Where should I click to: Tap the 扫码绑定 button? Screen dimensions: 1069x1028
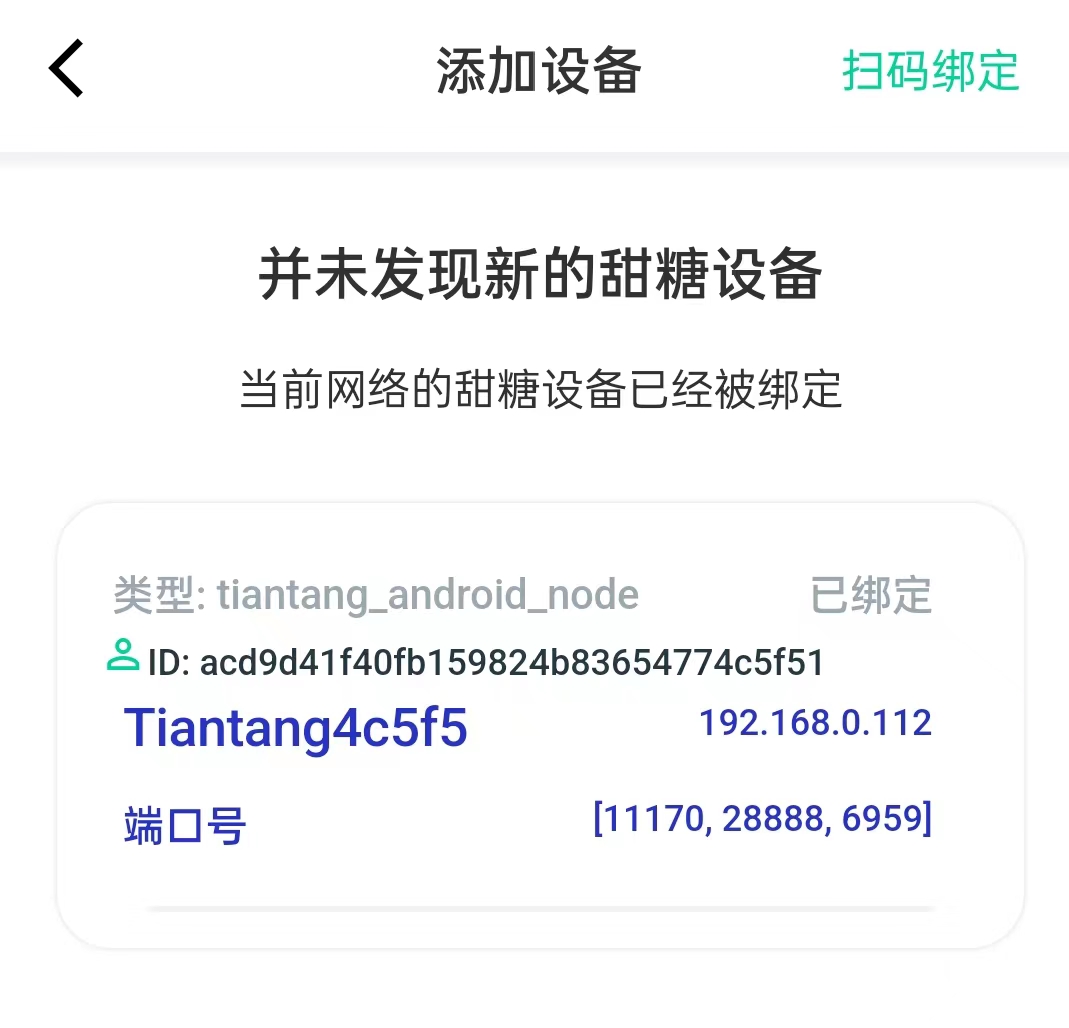coord(930,71)
